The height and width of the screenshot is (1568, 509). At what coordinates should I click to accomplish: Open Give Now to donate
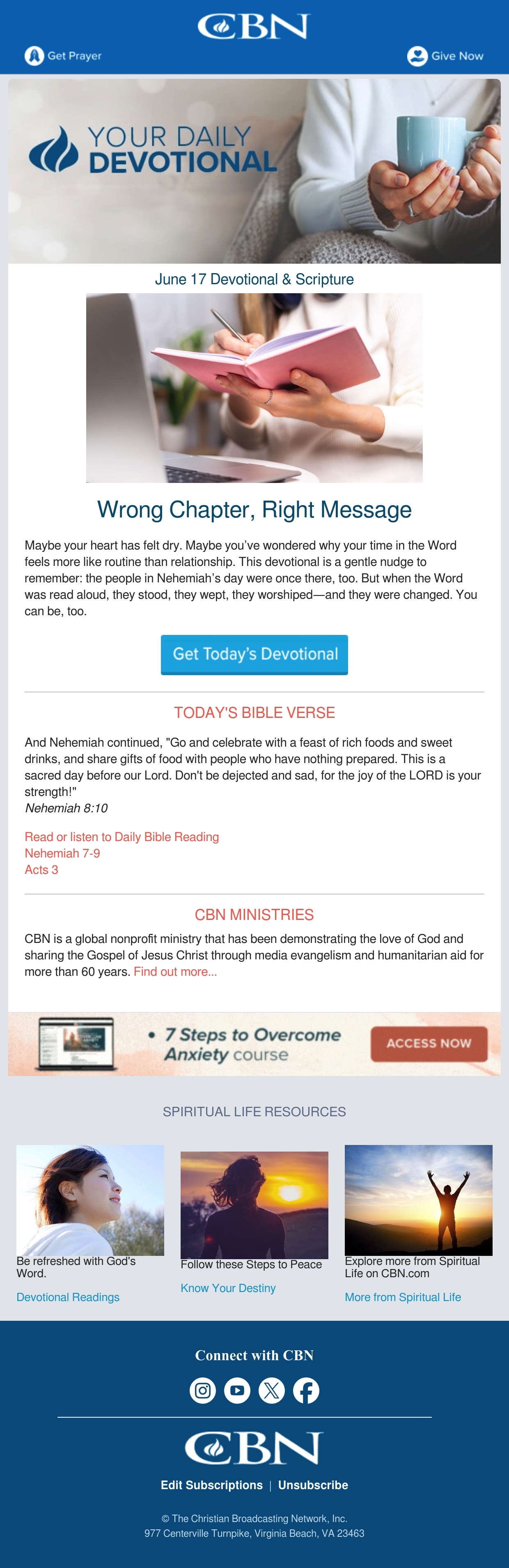(445, 56)
